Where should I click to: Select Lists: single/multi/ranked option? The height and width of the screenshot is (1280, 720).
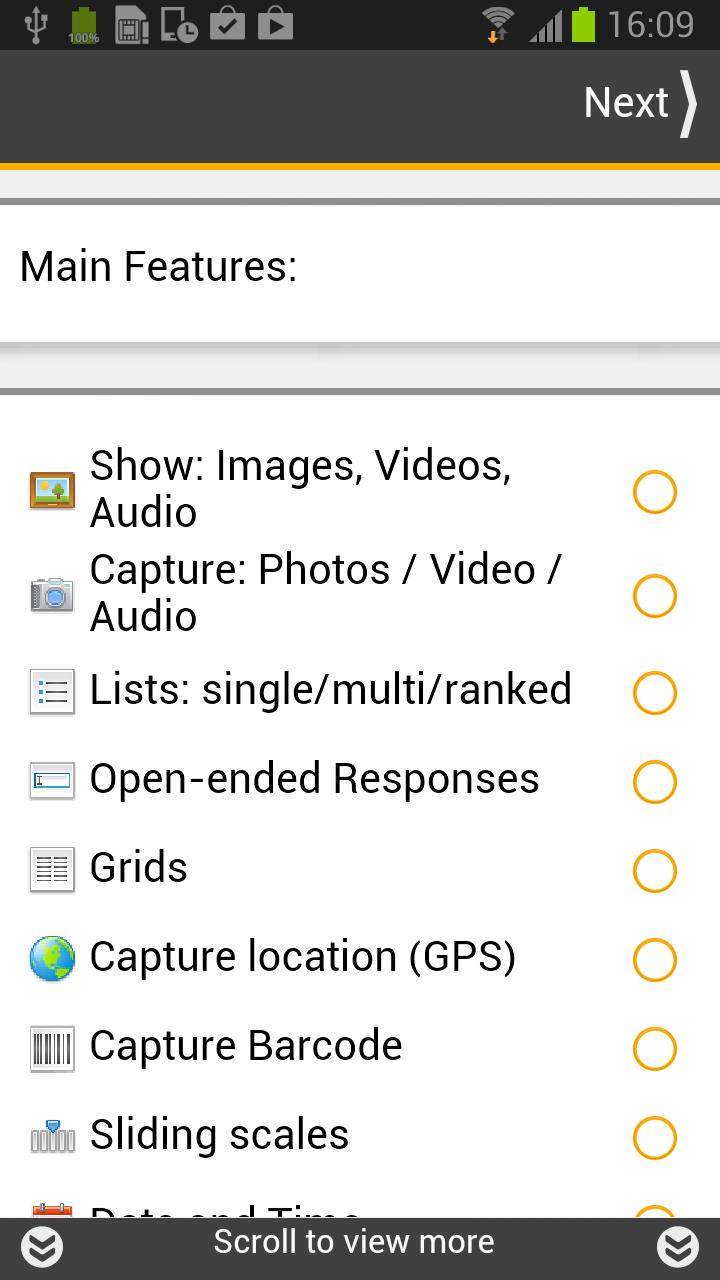[x=655, y=692]
